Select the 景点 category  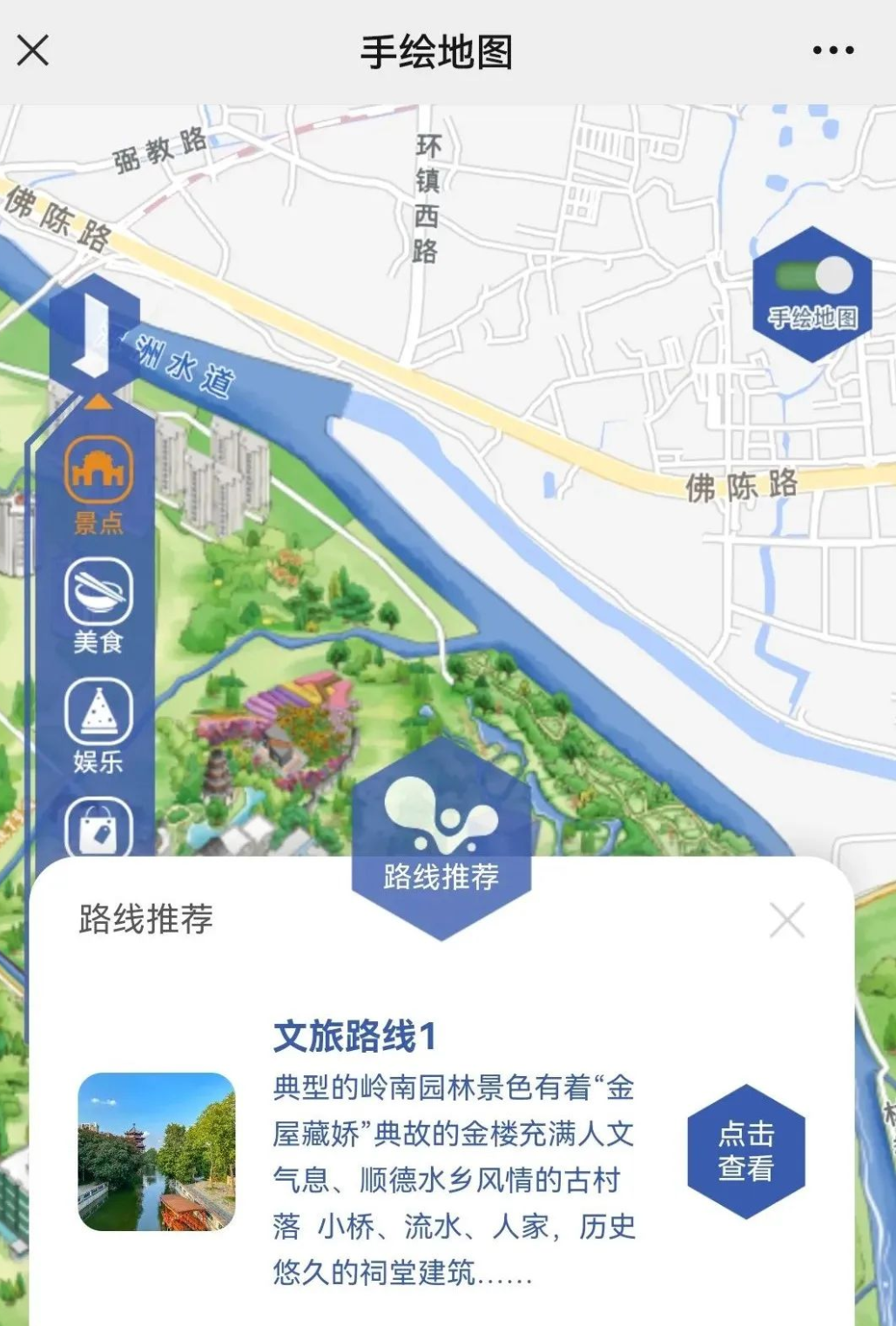98,486
